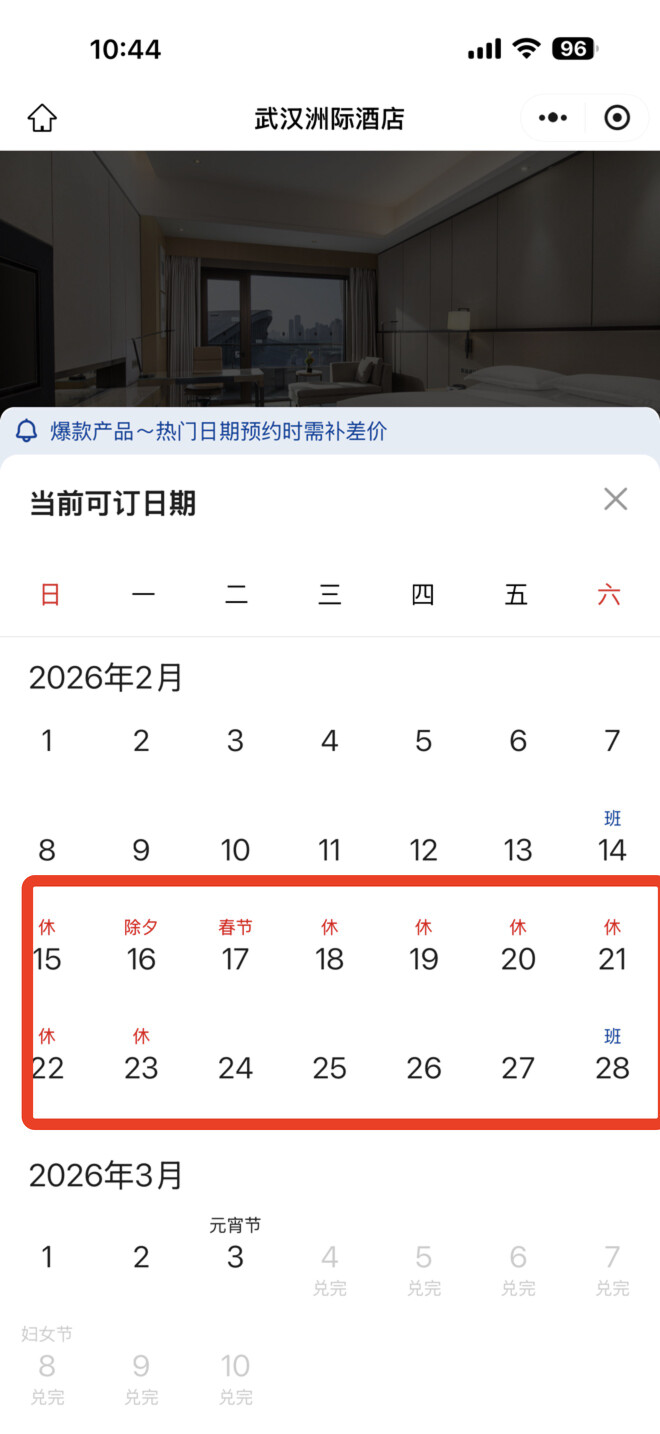
Task: Select February 17 labeled 春节
Action: click(235, 955)
